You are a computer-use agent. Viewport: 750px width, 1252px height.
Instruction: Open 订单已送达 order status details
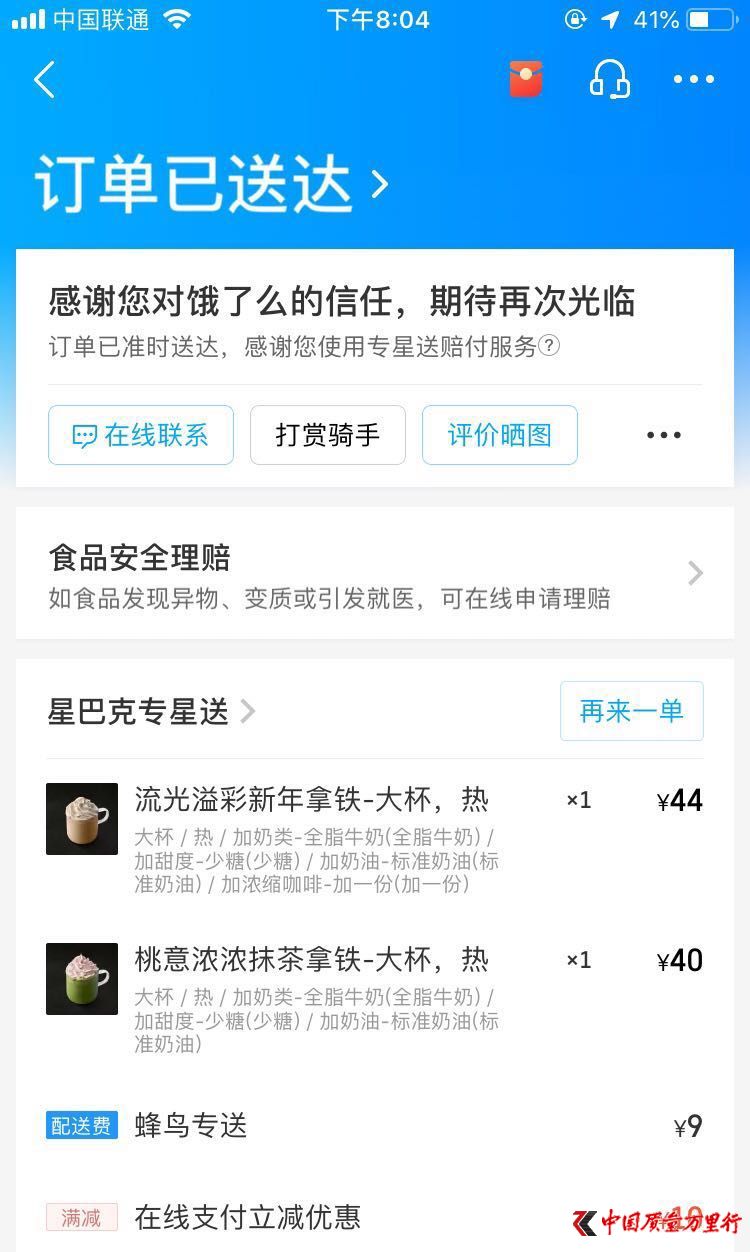click(x=212, y=184)
